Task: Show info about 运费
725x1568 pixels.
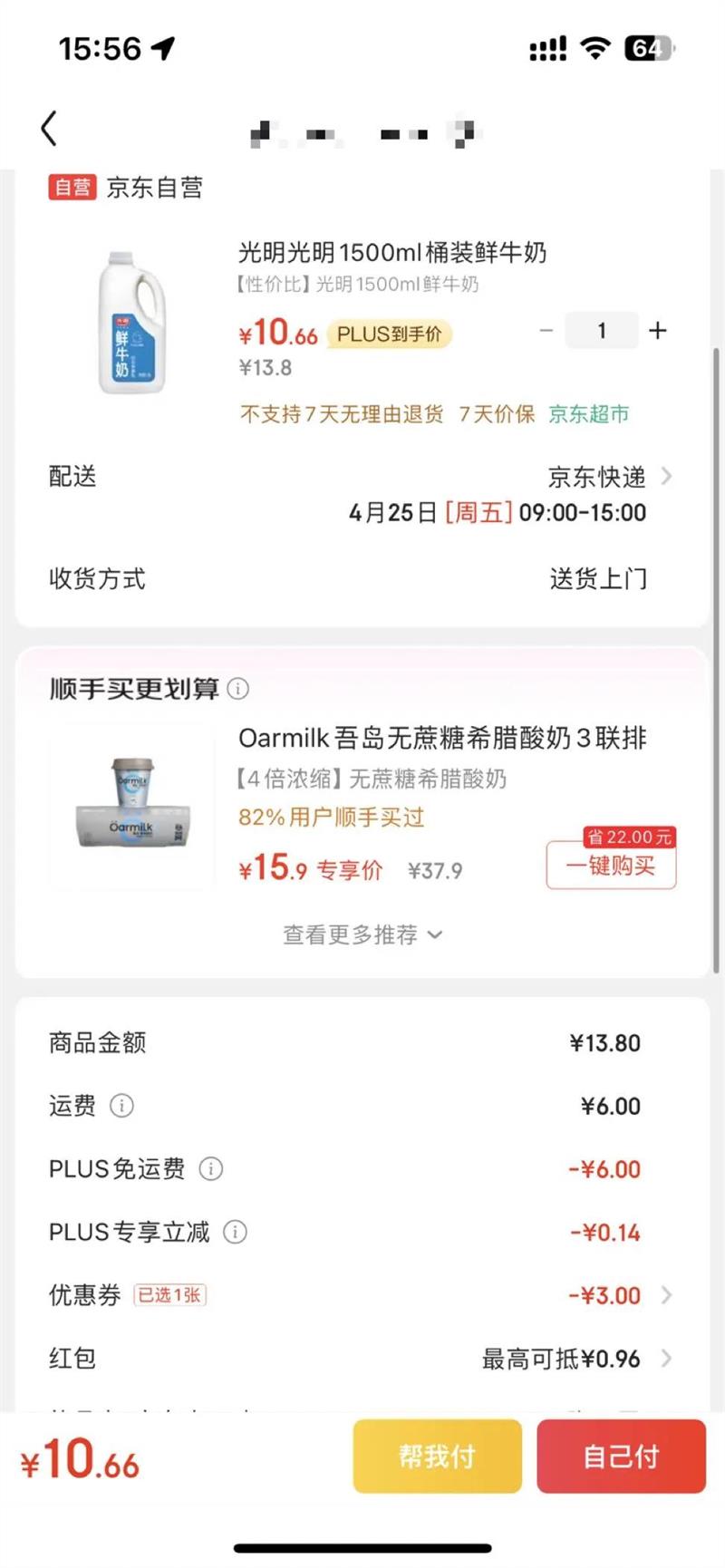Action: click(121, 1106)
